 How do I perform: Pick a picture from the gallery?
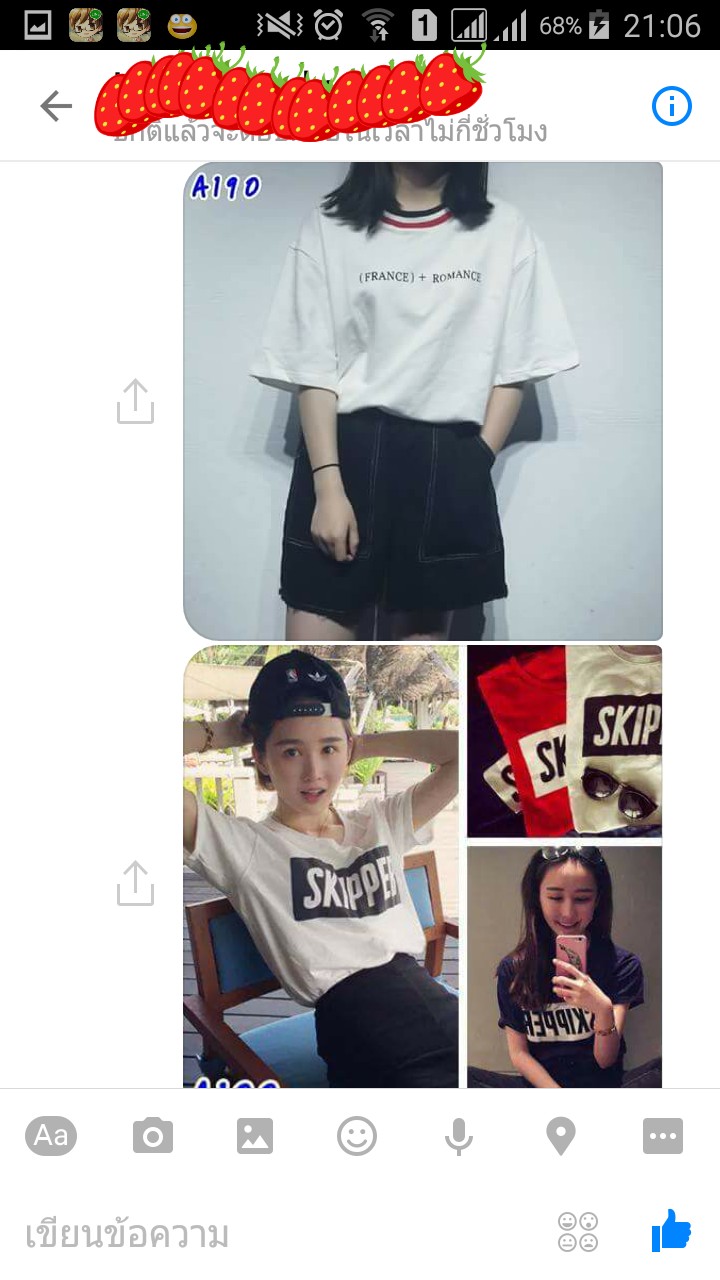(255, 1136)
